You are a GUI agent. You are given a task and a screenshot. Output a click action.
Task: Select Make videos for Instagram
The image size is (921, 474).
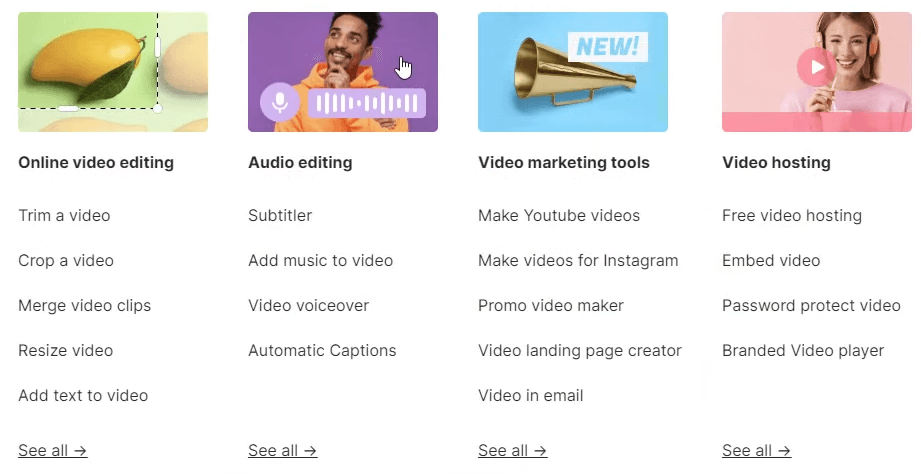[578, 261]
